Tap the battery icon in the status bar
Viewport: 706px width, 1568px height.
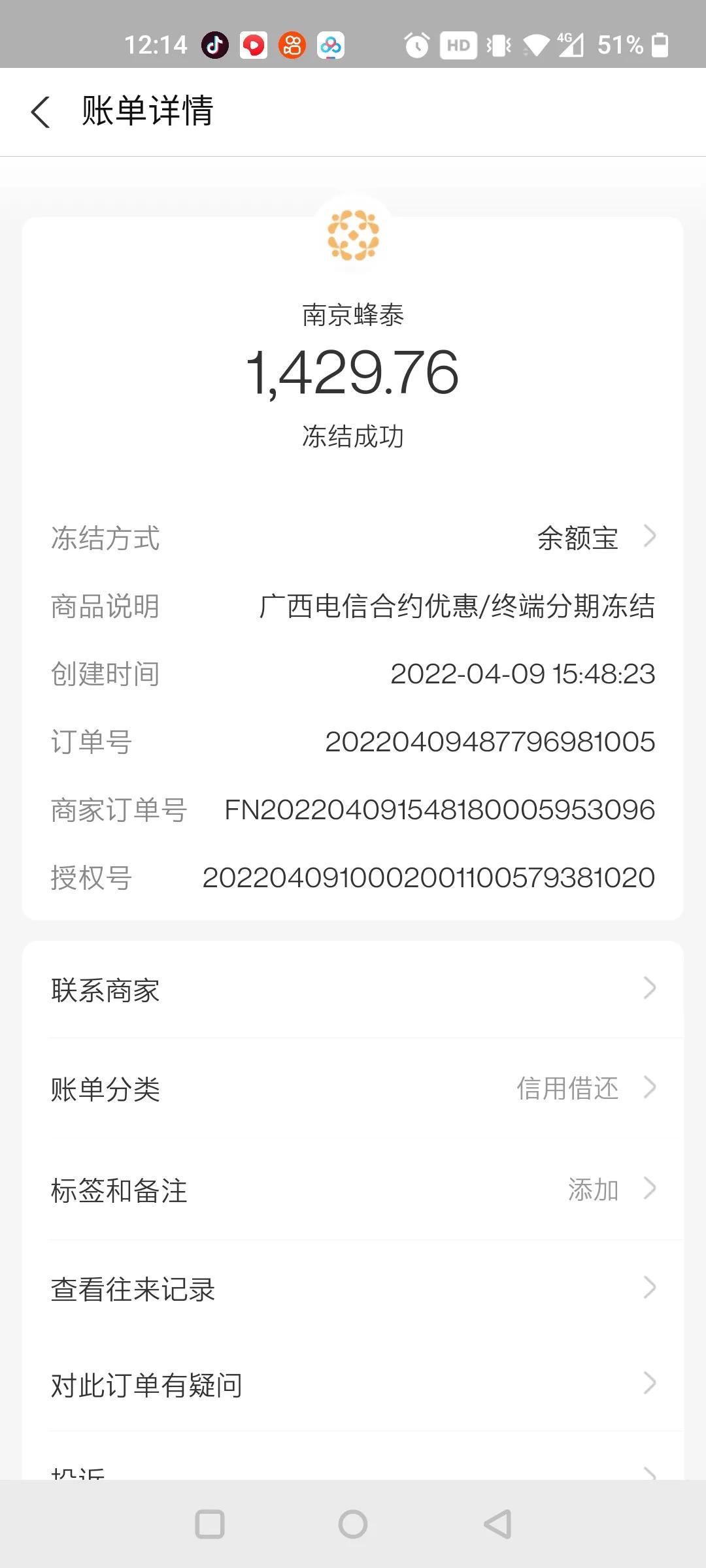pos(660,44)
